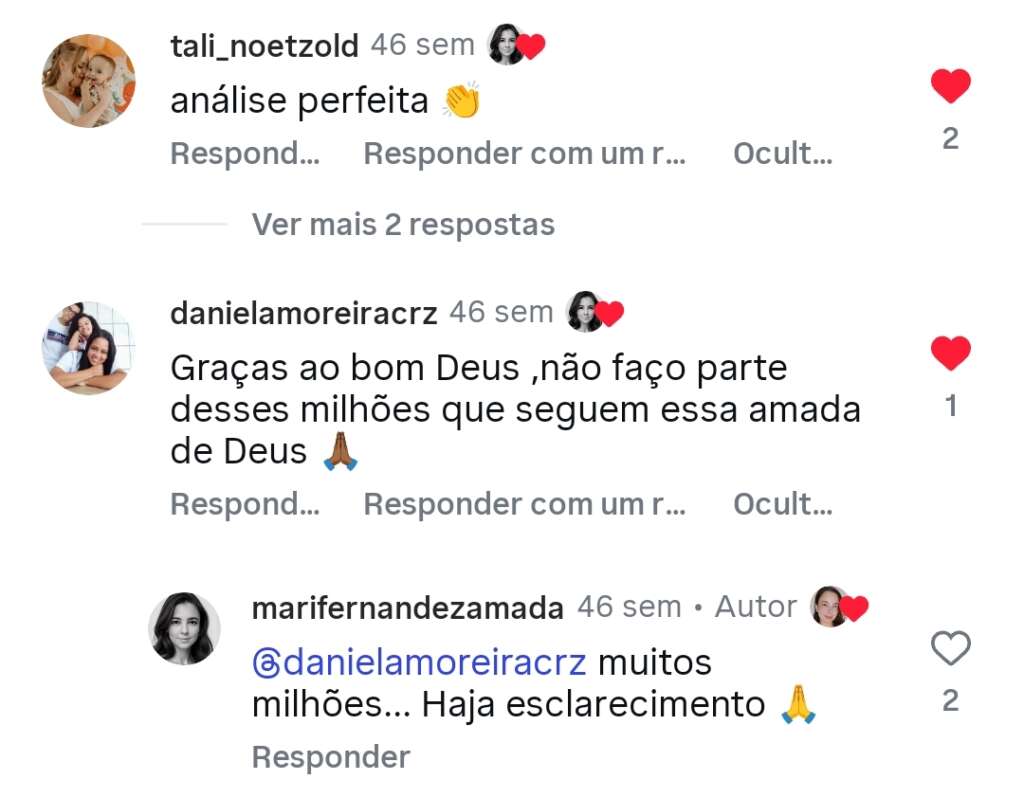Open profile via tali_noetzold username
The image size is (1024, 798).
264,46
